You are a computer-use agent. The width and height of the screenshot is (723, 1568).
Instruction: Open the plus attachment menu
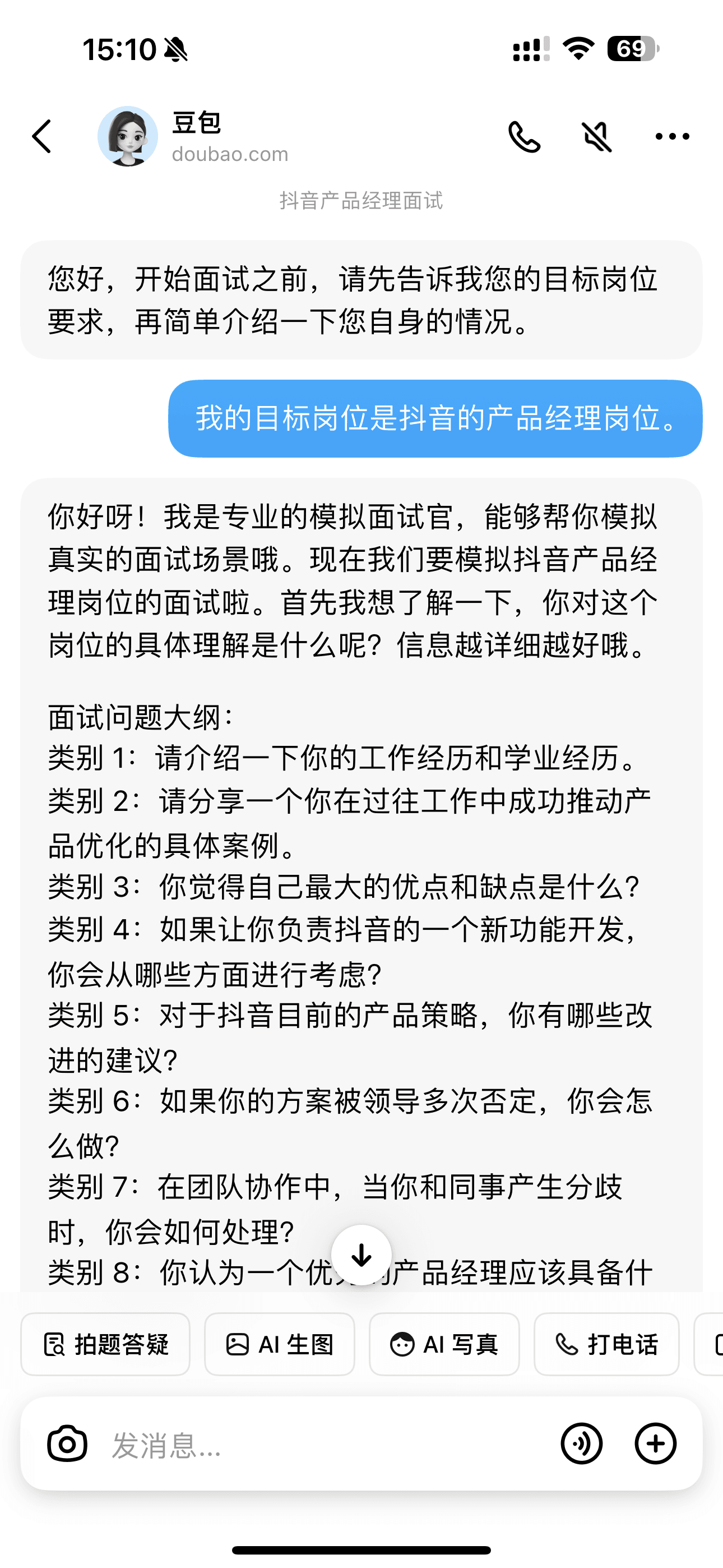point(655,1443)
